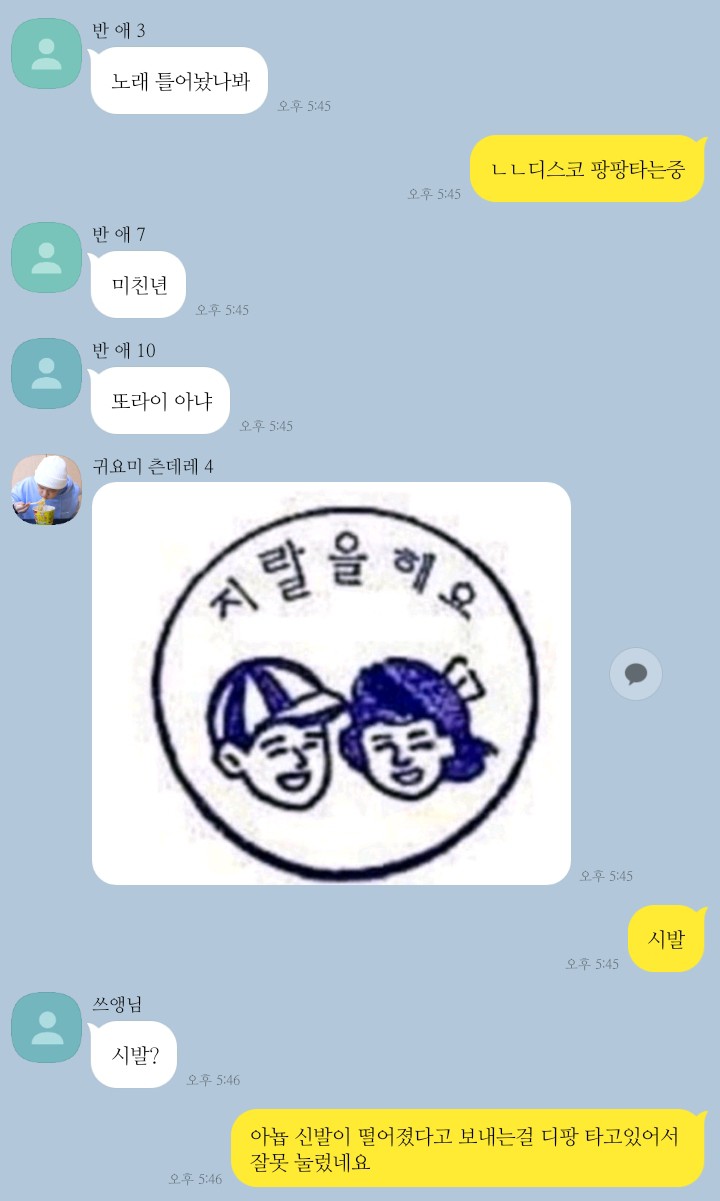
Task: Open 귀요미 츤데레 4's profile photo
Action: click(x=46, y=490)
